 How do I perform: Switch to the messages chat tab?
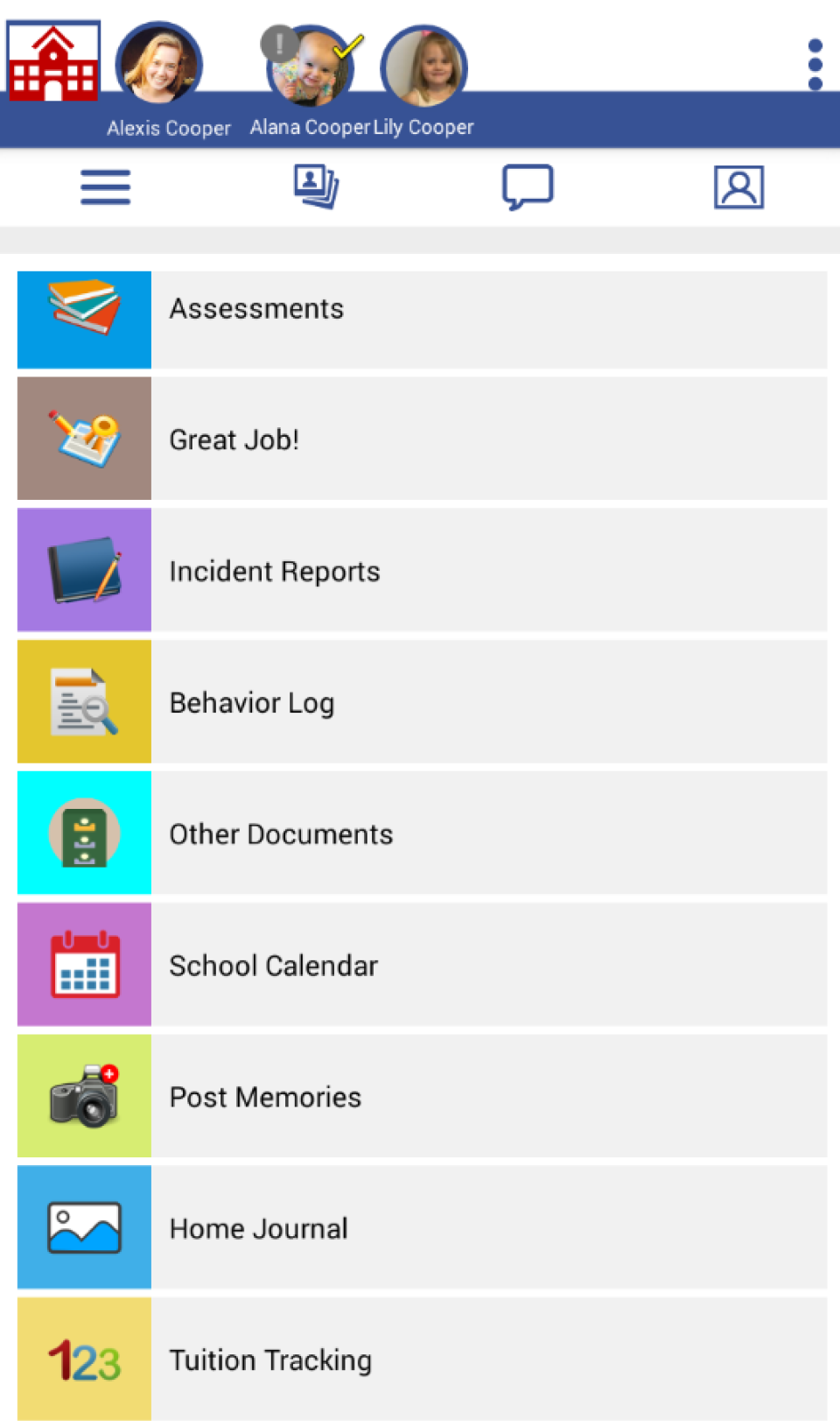tap(527, 187)
